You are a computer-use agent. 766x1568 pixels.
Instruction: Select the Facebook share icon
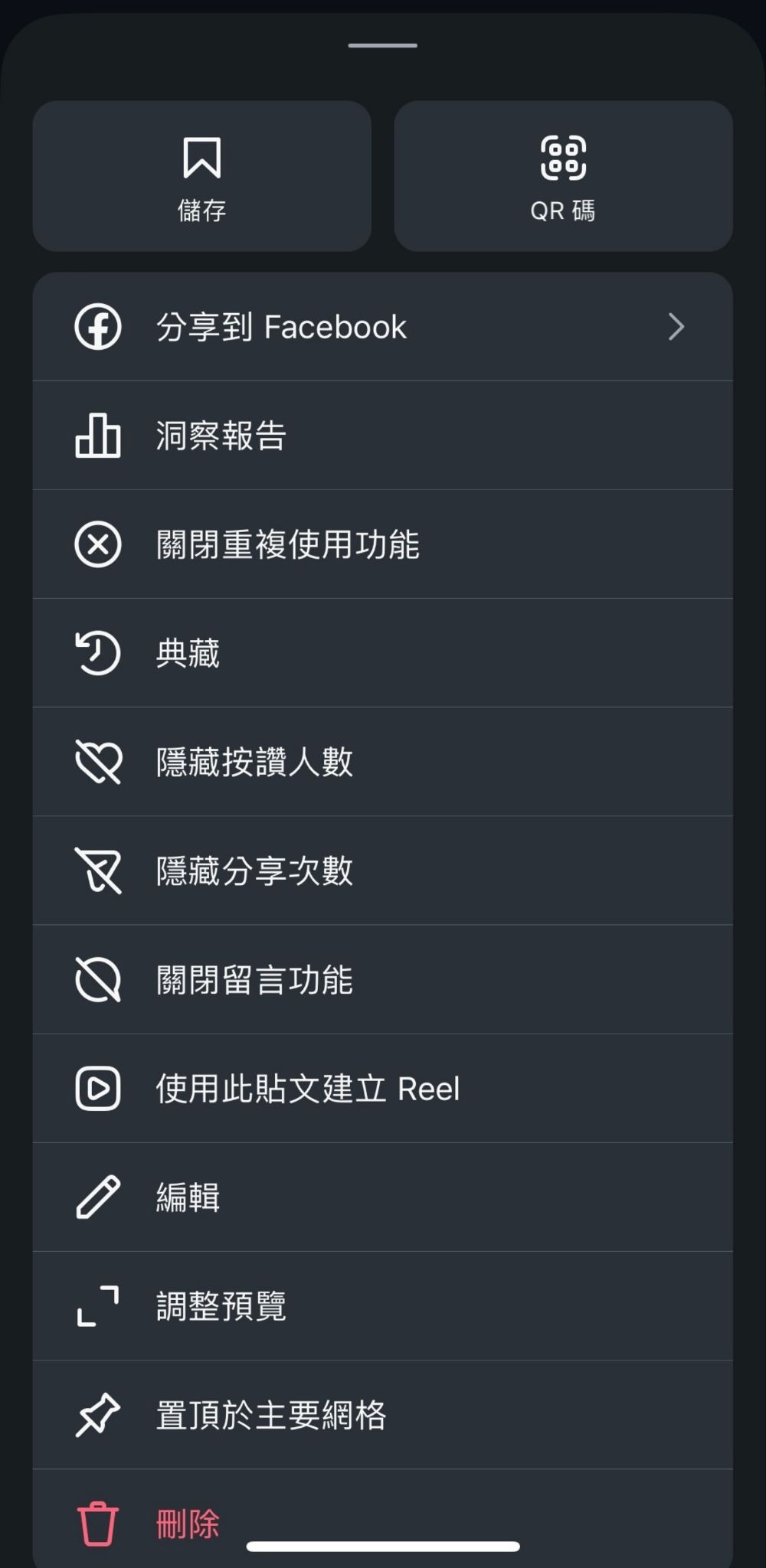(97, 327)
